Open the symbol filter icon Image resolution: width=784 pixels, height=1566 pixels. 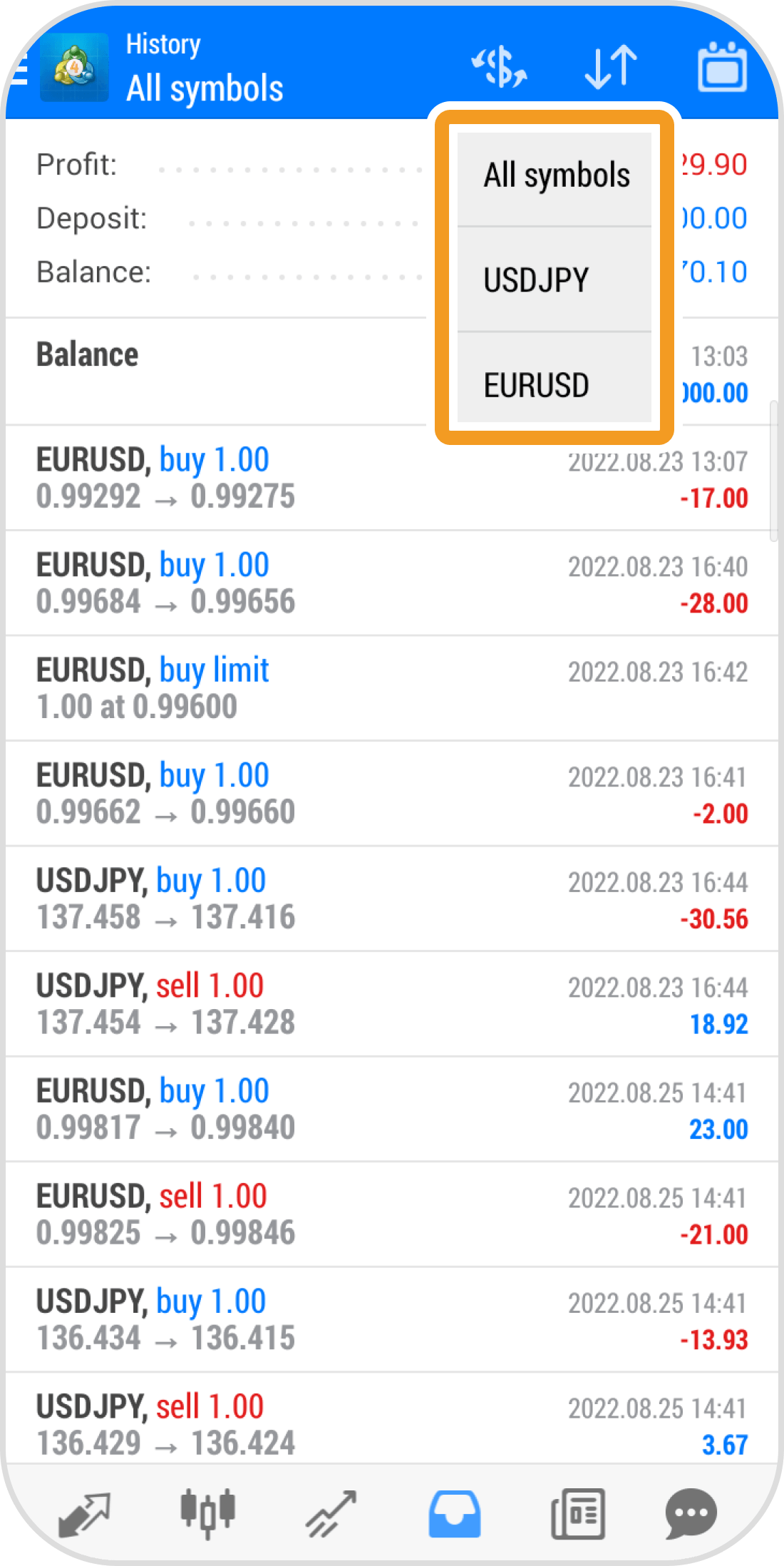tap(500, 68)
